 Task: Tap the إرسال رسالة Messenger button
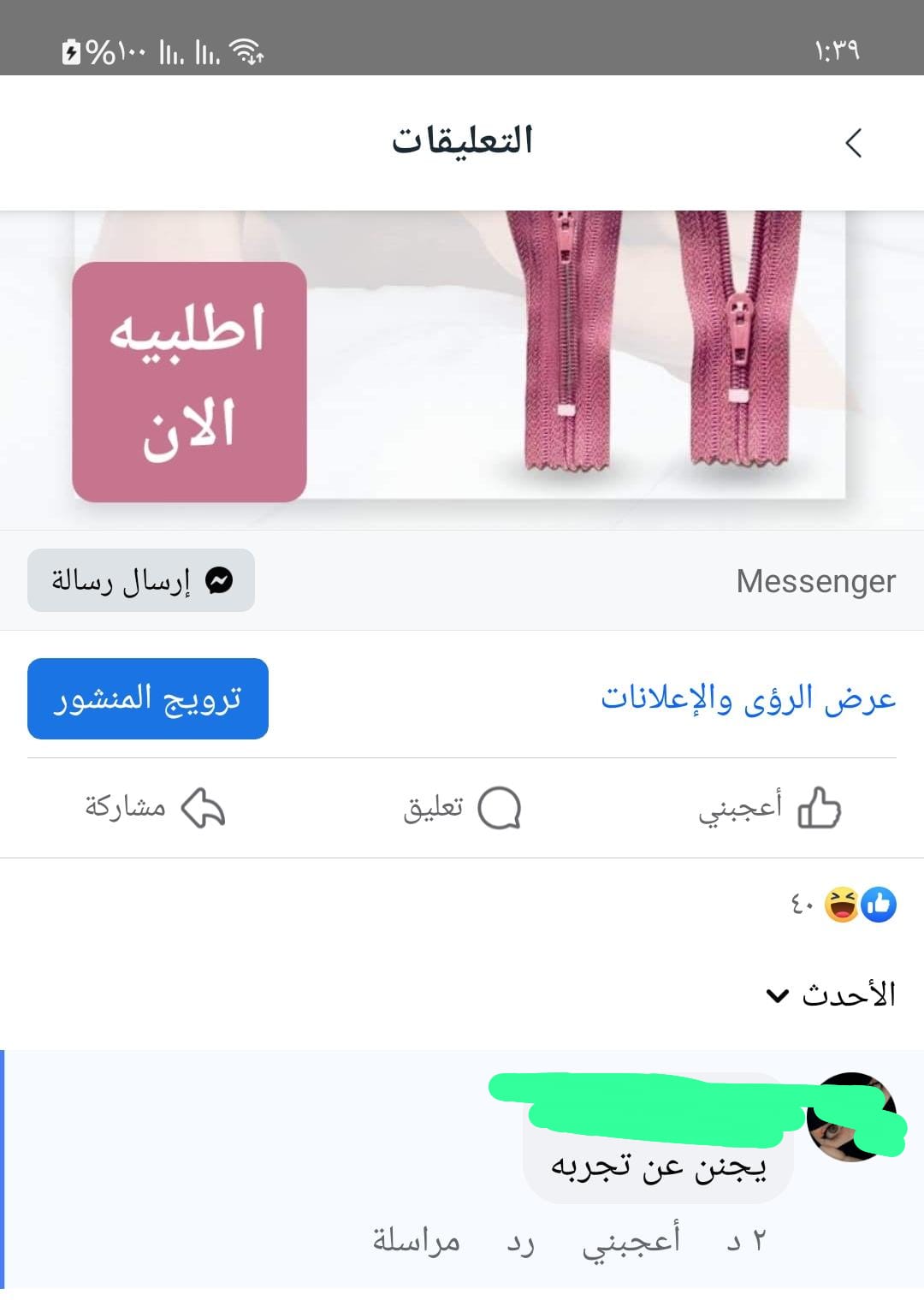pos(141,580)
